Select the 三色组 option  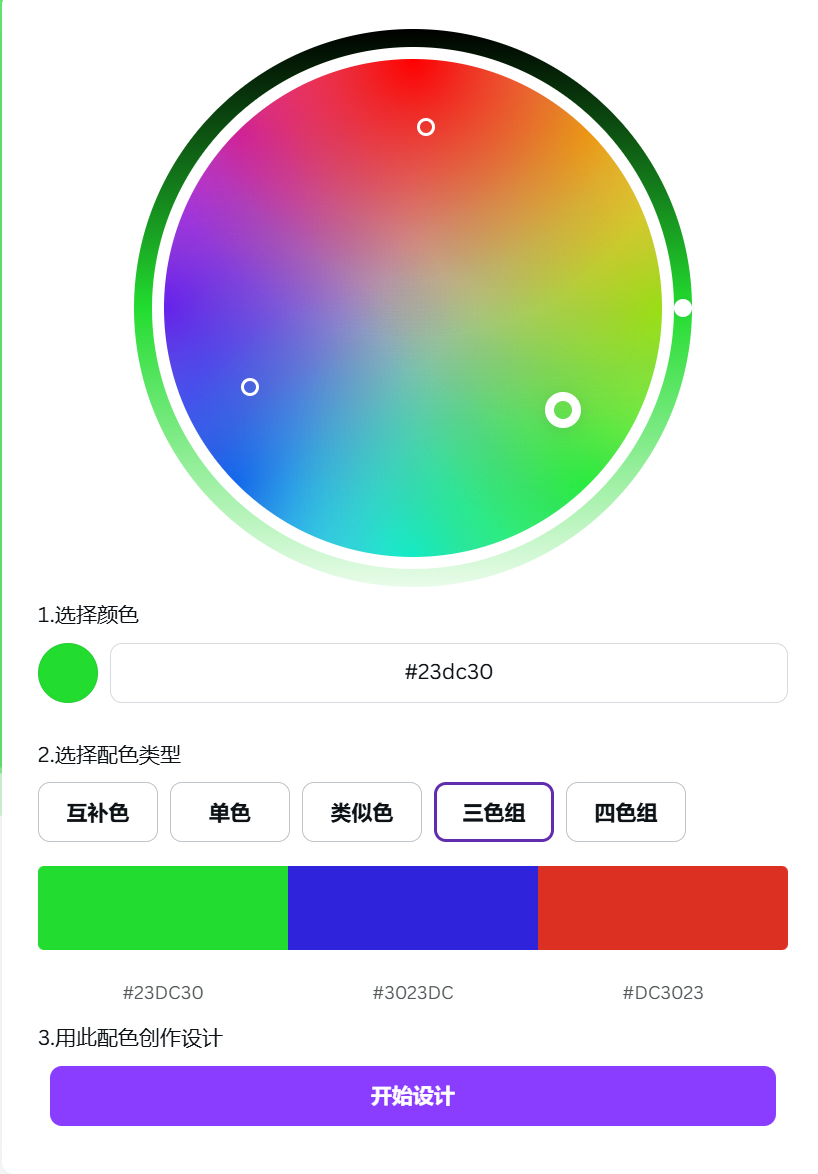tap(494, 812)
